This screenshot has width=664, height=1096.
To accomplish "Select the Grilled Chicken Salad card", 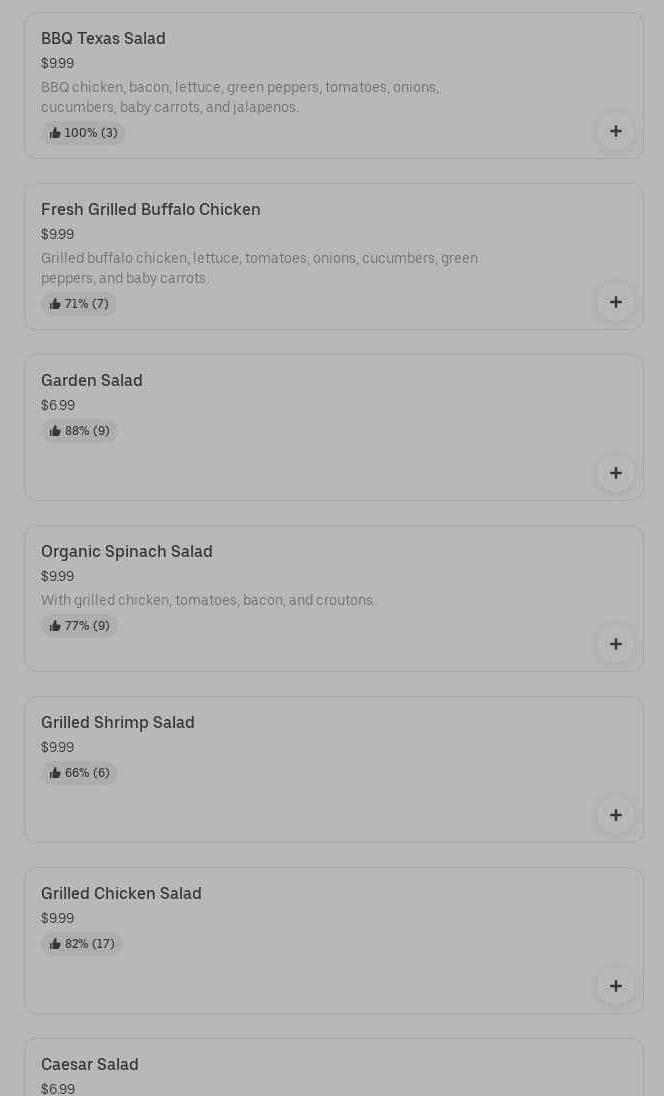I will pos(300,940).
